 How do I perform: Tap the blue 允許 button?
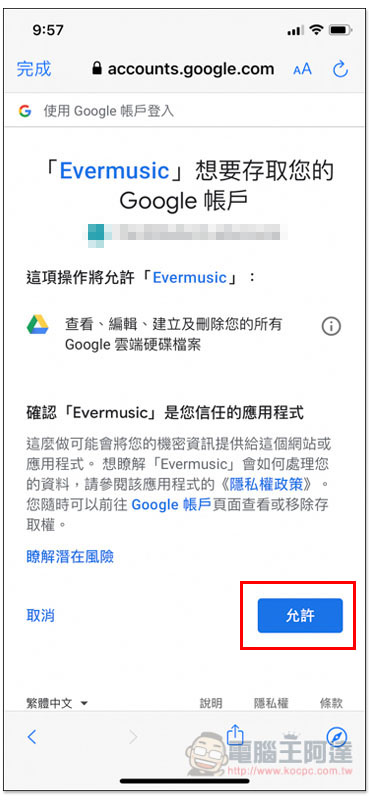click(x=300, y=616)
